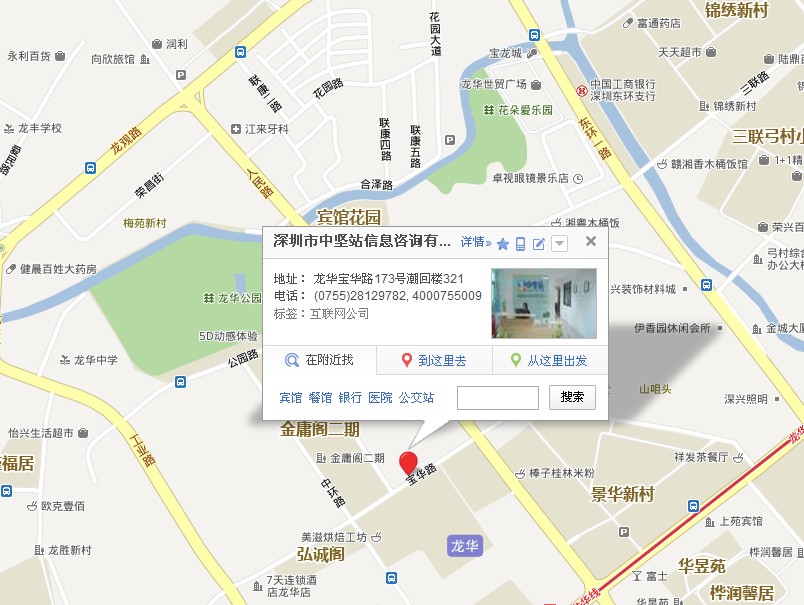Select the 龙华 metro station label
Screen dimensions: 804x605
[465, 545]
